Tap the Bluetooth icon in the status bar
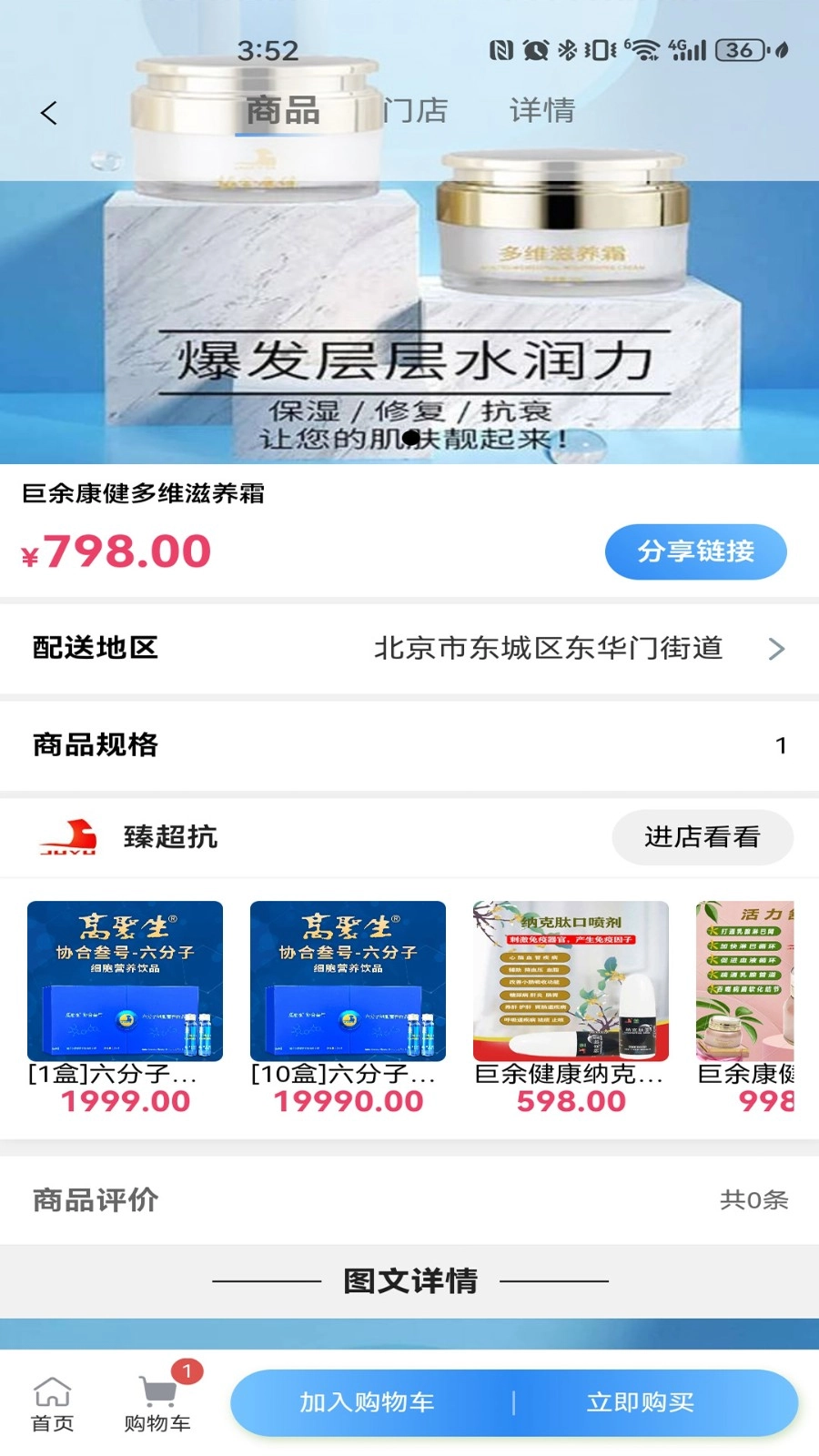Screen dimensions: 819x1456 point(566,52)
